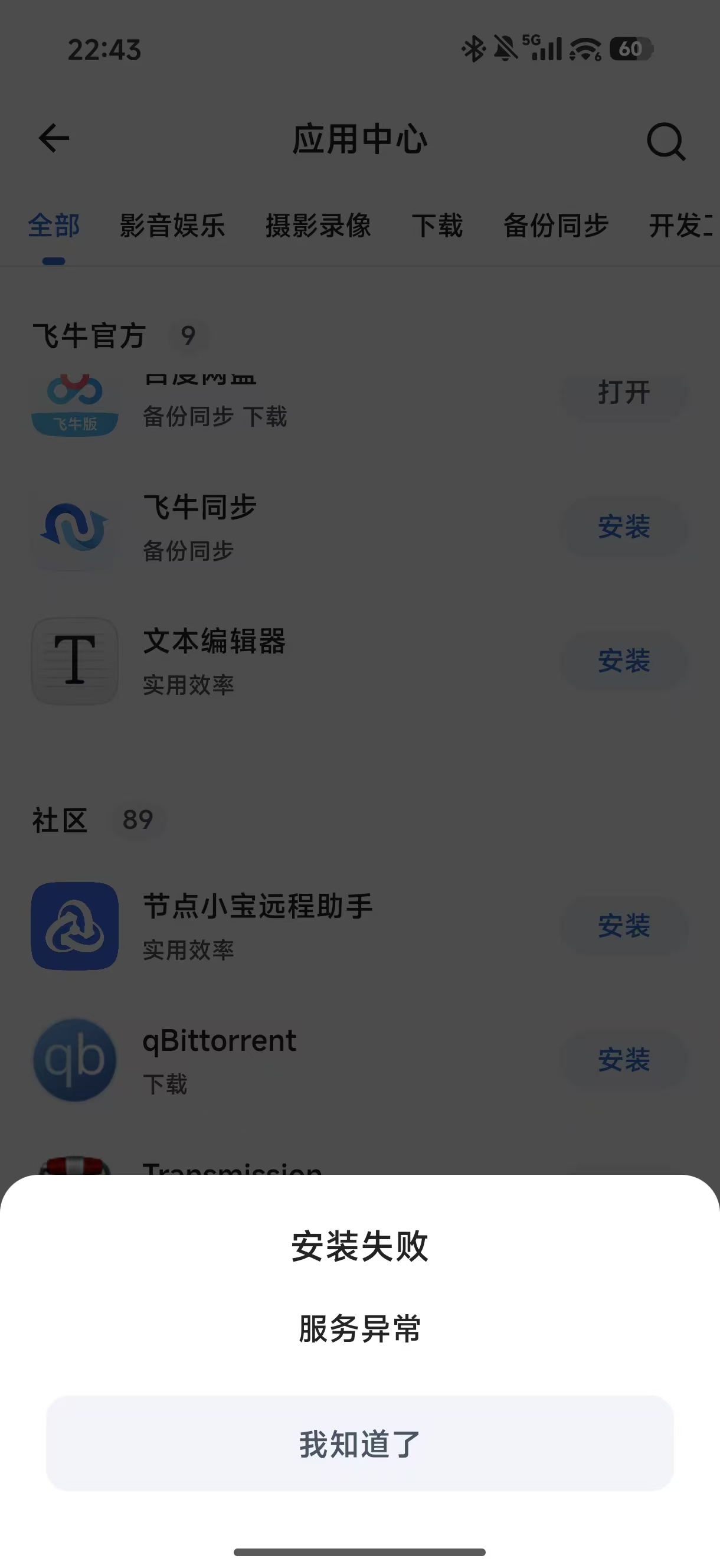This screenshot has width=720, height=1568.
Task: Open the qBittorrent app icon
Action: (x=74, y=1060)
